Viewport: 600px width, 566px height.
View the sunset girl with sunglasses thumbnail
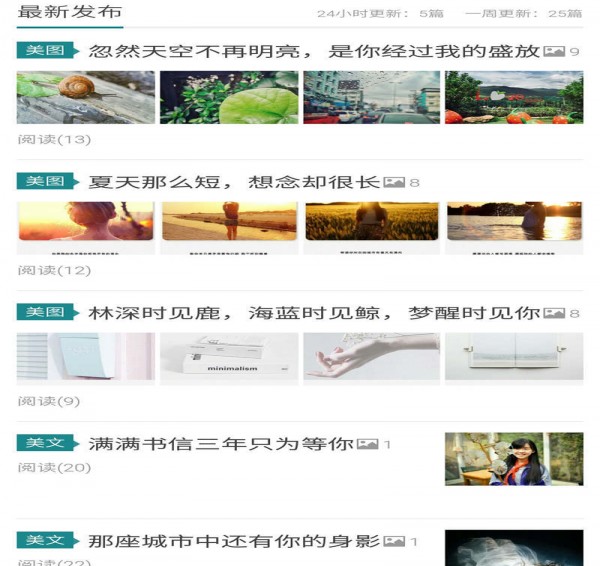pos(86,225)
